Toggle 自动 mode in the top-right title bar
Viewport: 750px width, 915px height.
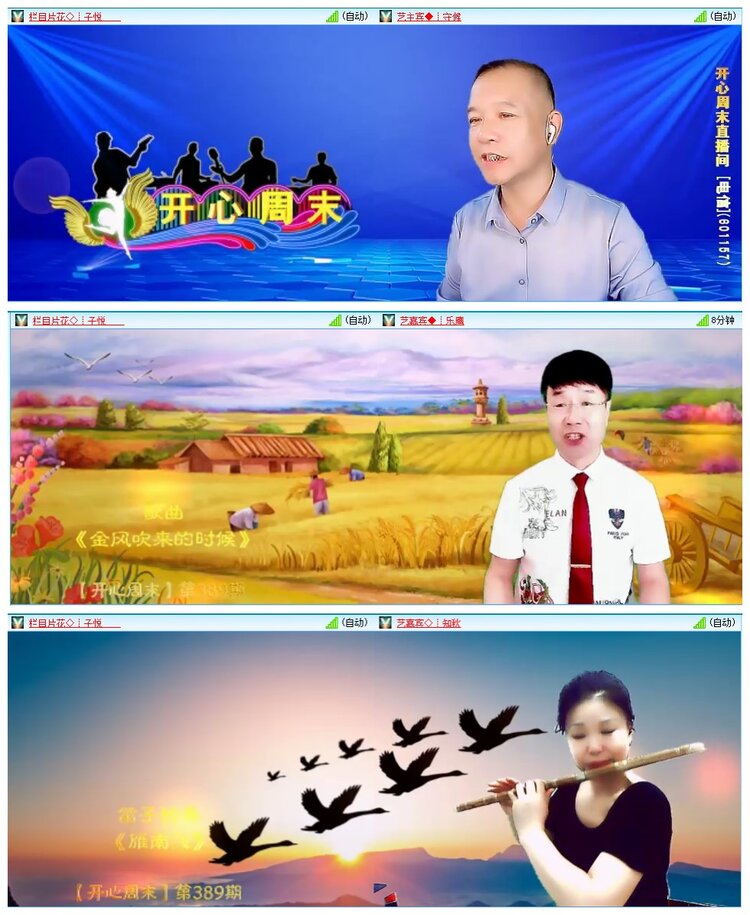pos(725,13)
